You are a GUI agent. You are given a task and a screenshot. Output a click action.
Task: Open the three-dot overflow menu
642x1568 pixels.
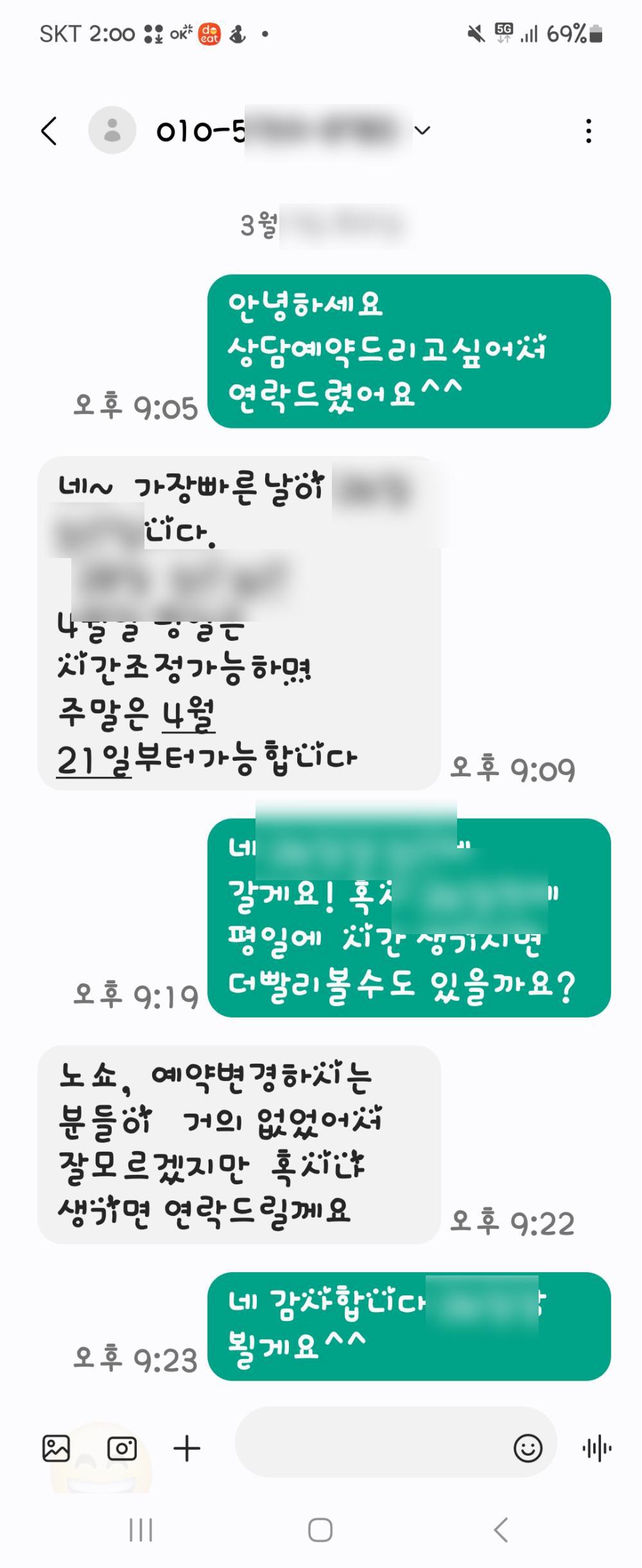[588, 131]
